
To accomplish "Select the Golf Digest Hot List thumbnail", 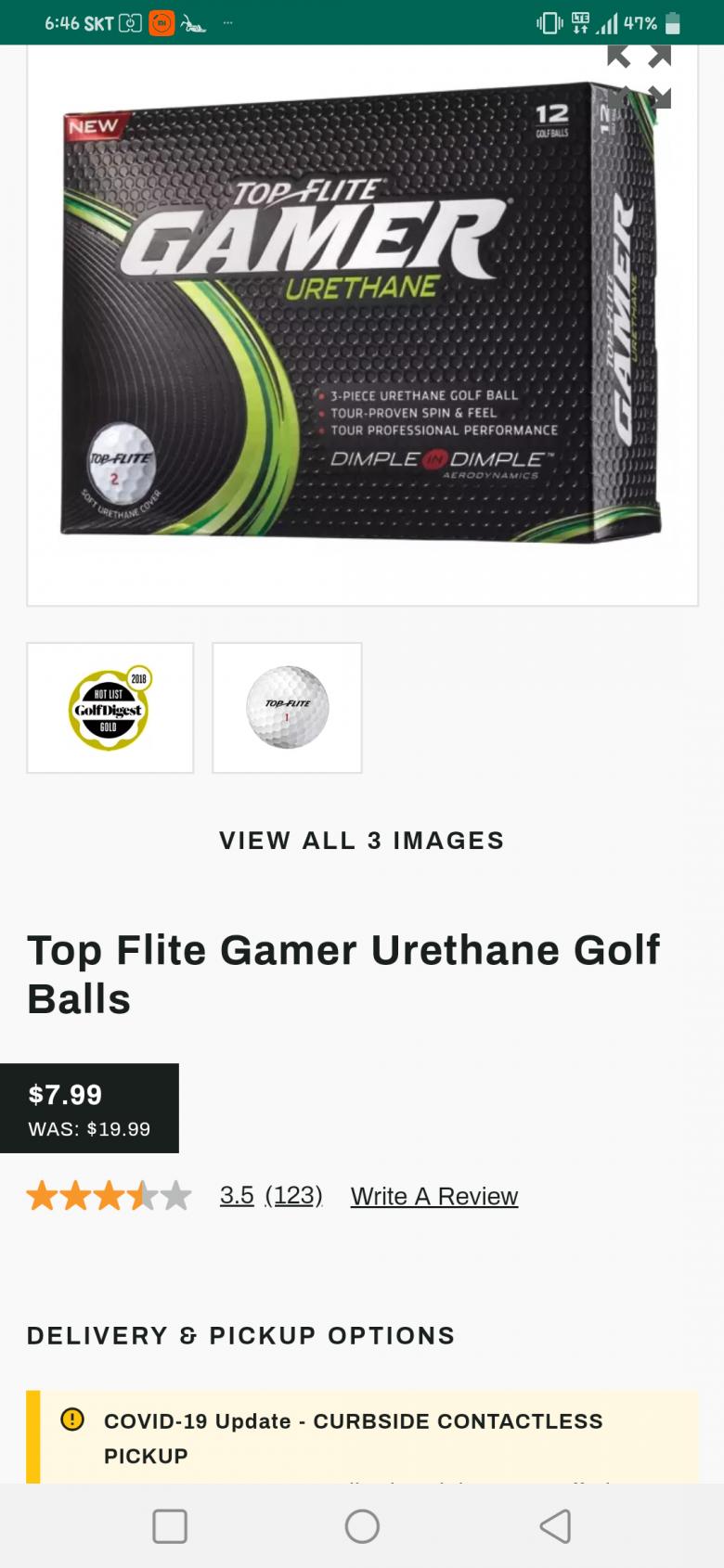I will coord(110,708).
